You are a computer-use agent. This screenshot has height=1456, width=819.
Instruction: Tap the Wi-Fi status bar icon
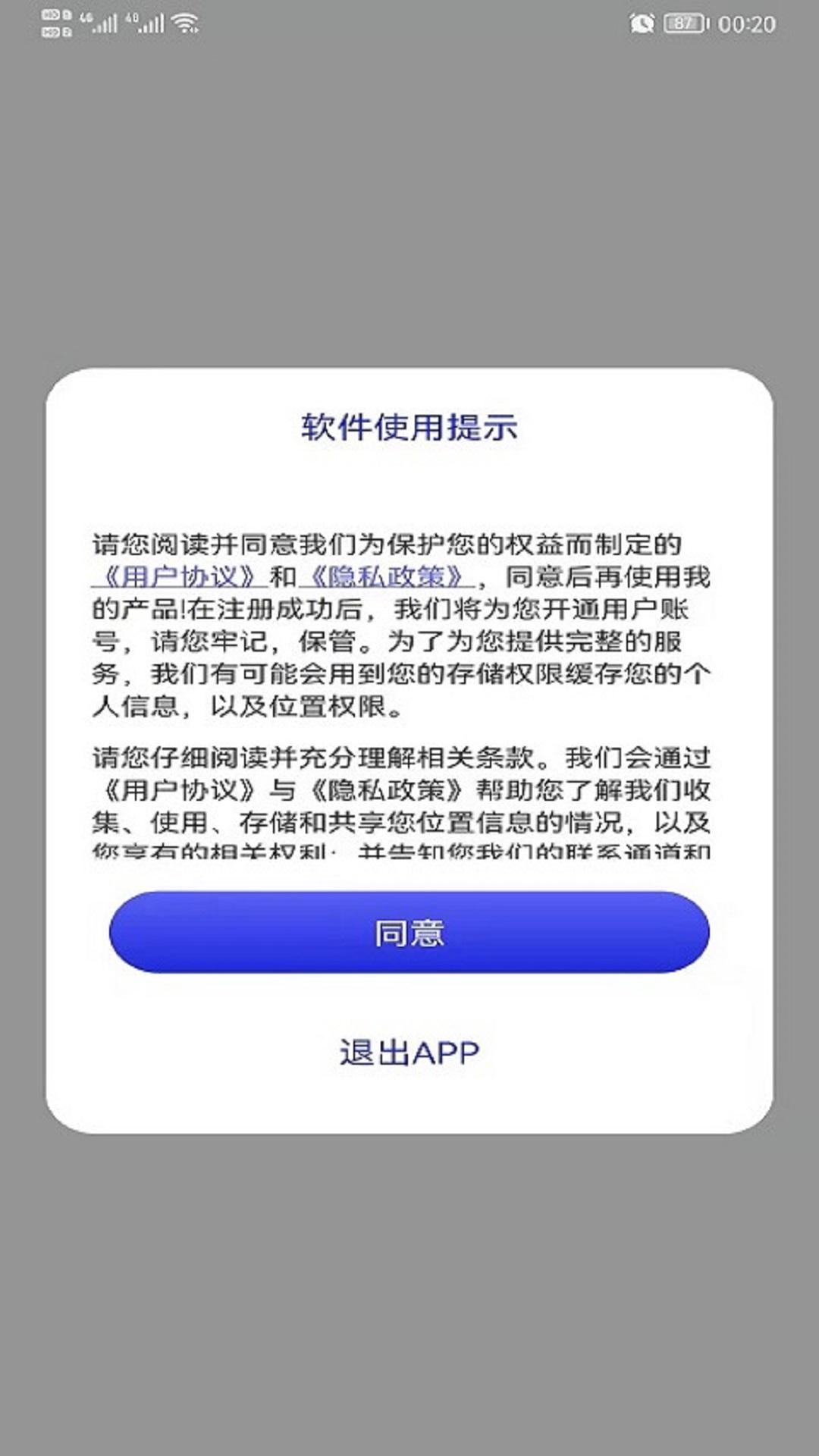(x=183, y=21)
